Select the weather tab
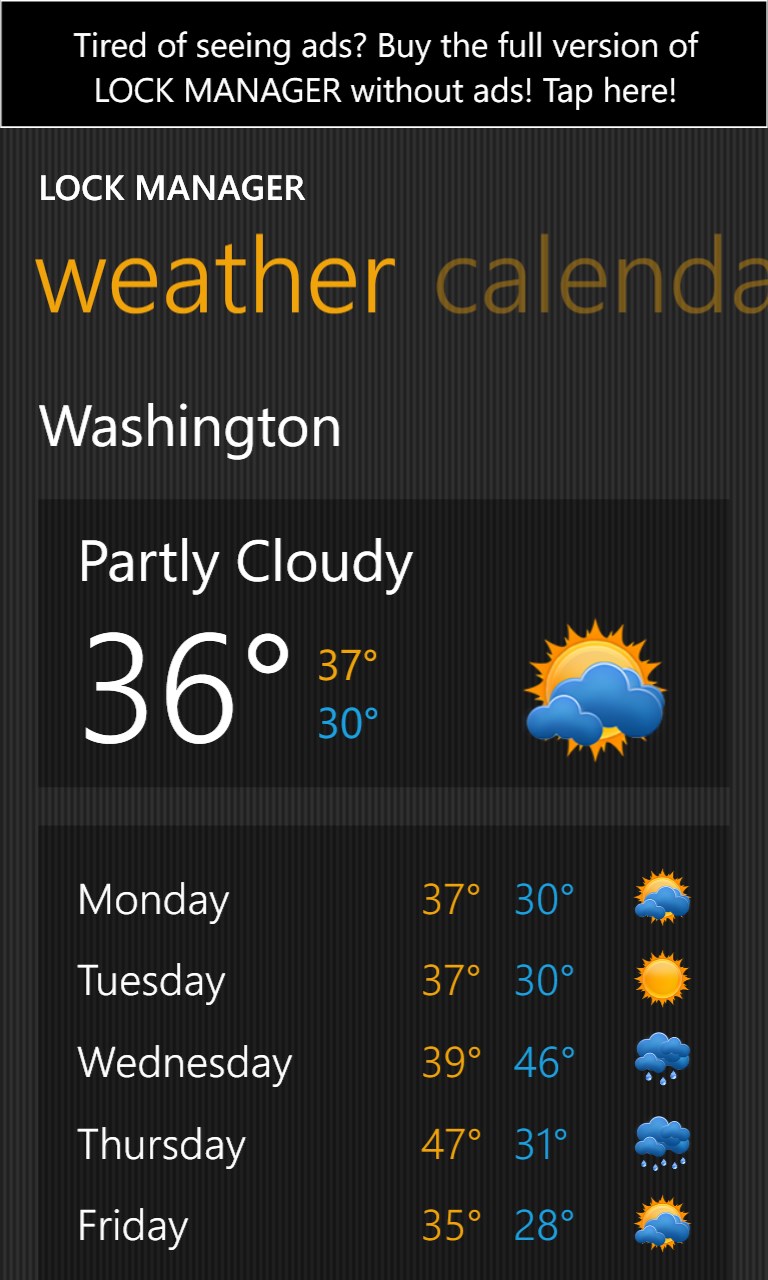Viewport: 768px width, 1280px height. click(215, 282)
